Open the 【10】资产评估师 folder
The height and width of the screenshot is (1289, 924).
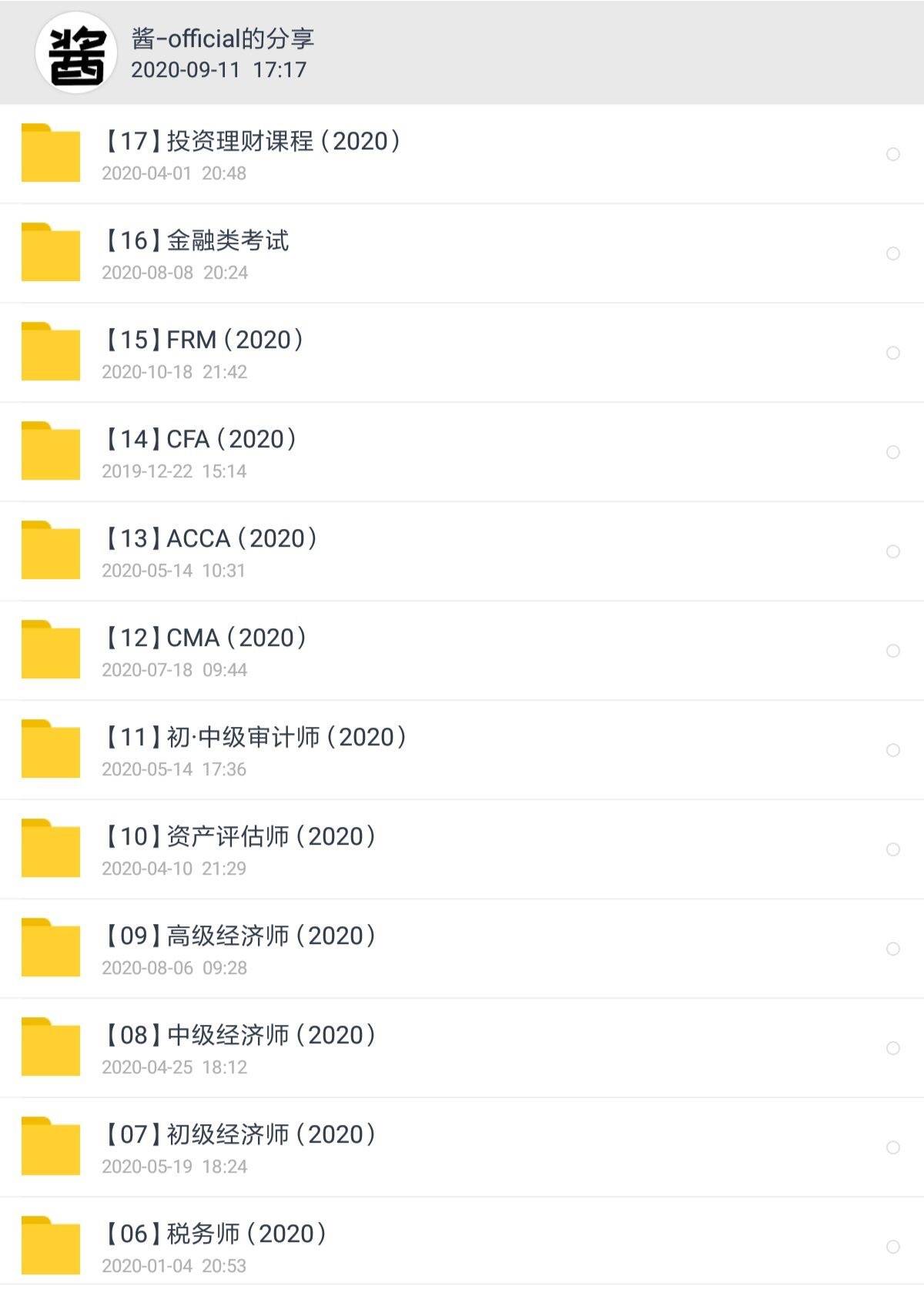[239, 837]
